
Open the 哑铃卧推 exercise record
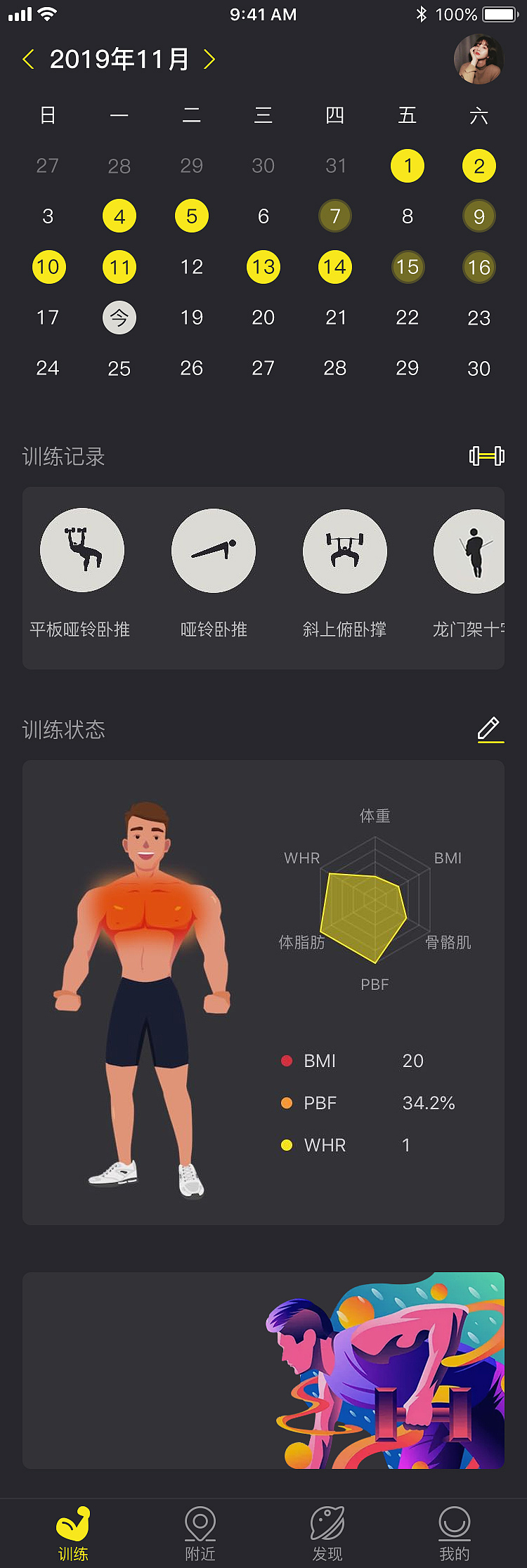tap(214, 550)
